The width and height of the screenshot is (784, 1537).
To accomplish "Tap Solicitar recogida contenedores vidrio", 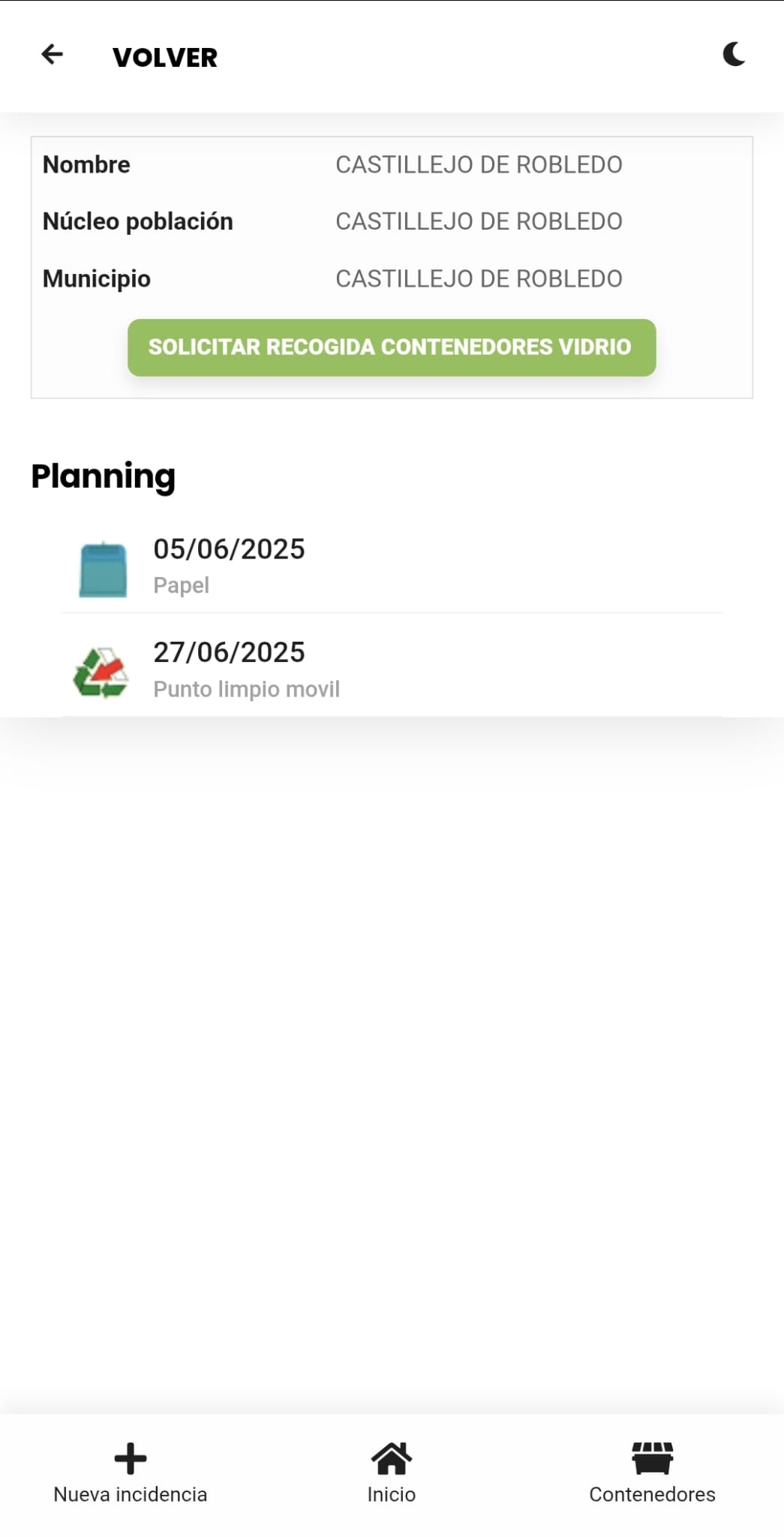I will 392,347.
